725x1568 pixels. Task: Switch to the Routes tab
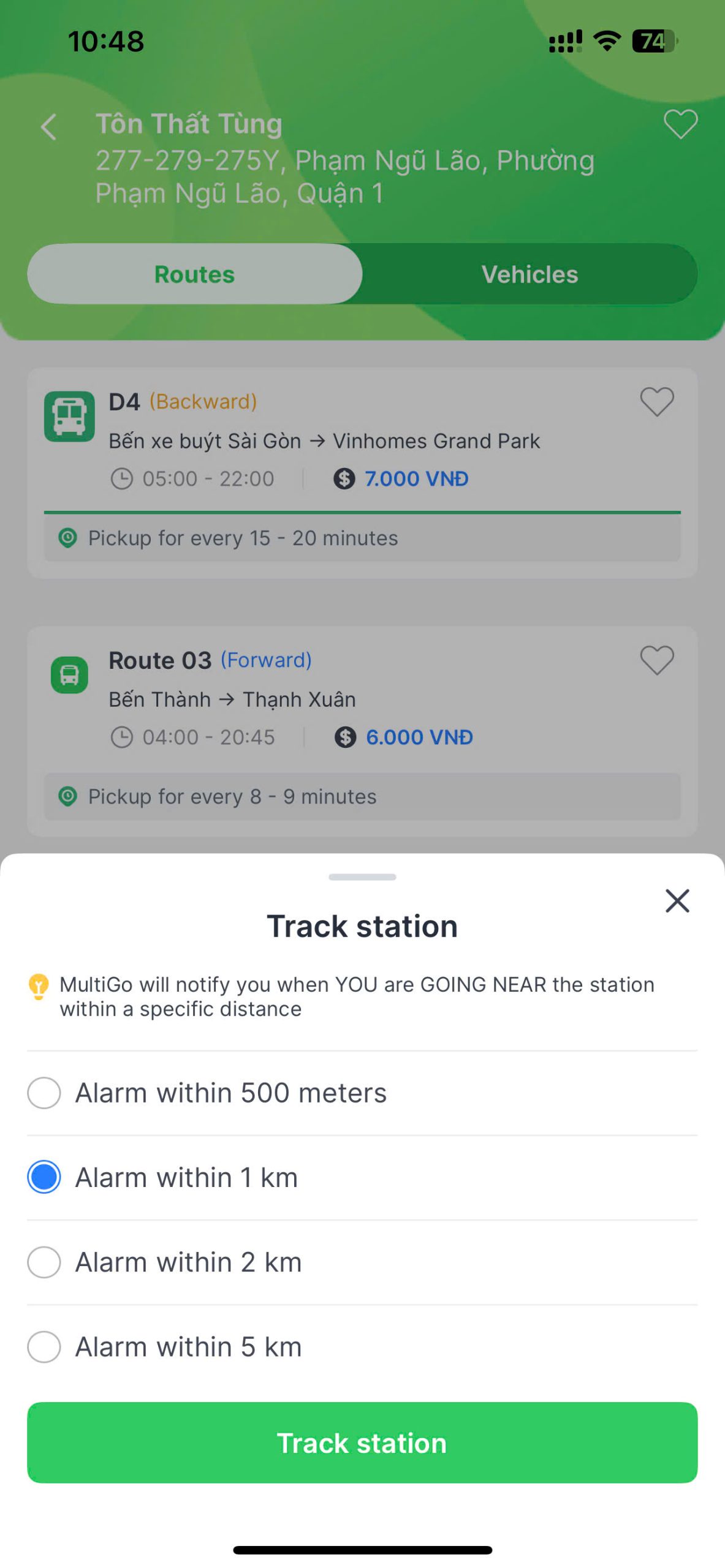coord(195,274)
